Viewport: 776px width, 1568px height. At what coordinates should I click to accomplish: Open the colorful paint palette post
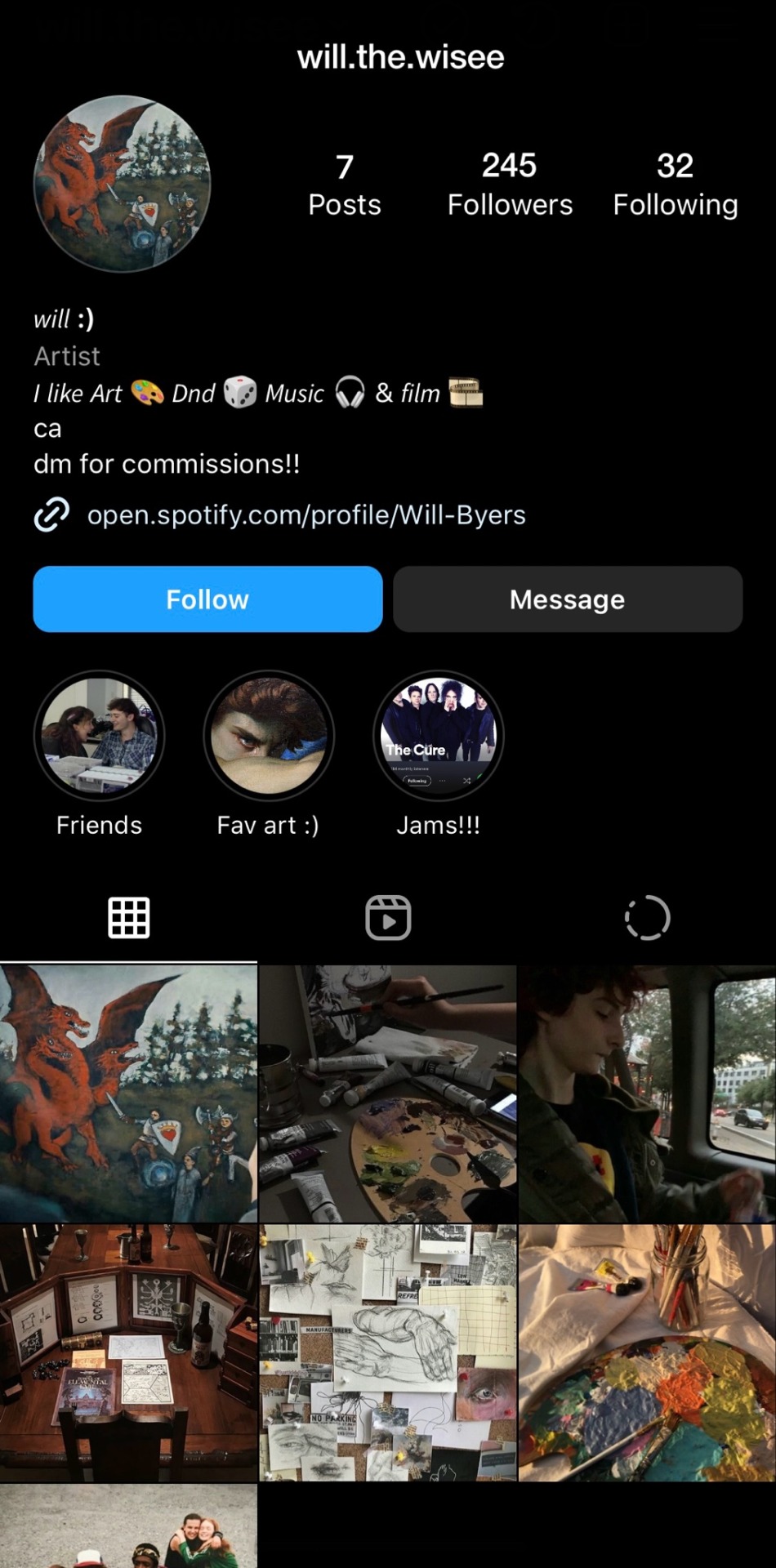click(x=647, y=1352)
